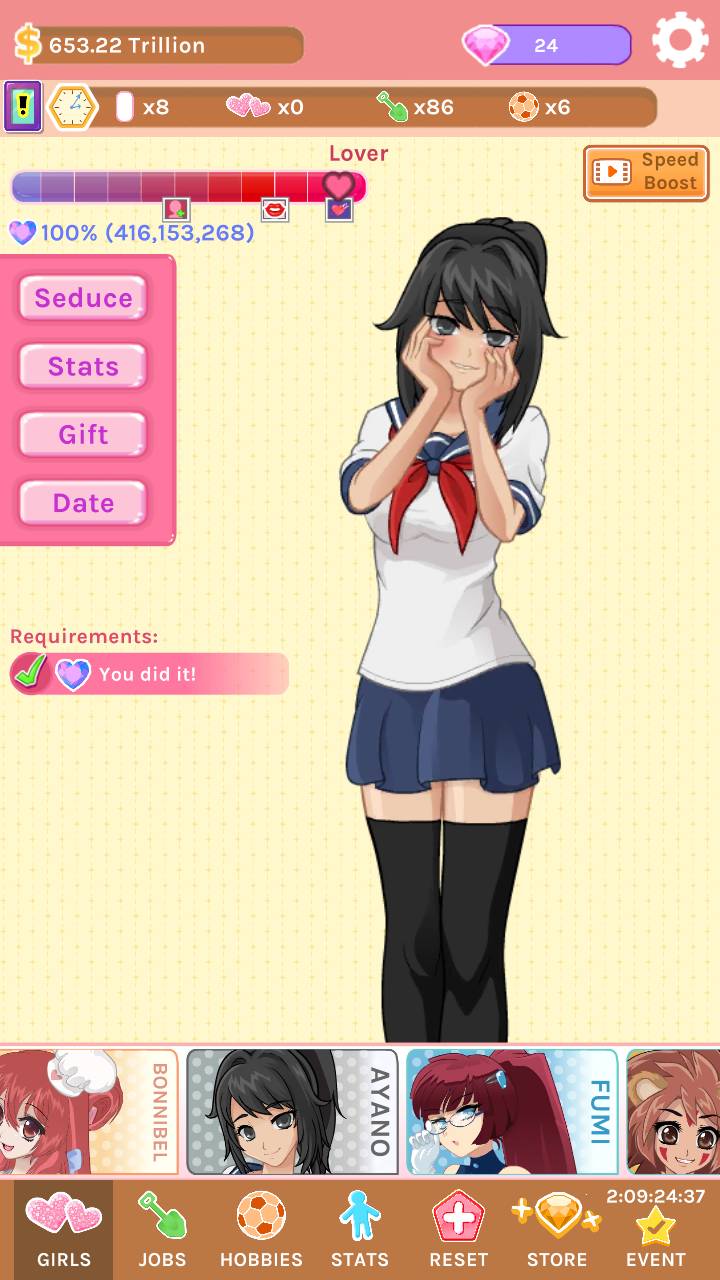
Task: Switch to the FUMI girl tab
Action: pyautogui.click(x=508, y=1111)
